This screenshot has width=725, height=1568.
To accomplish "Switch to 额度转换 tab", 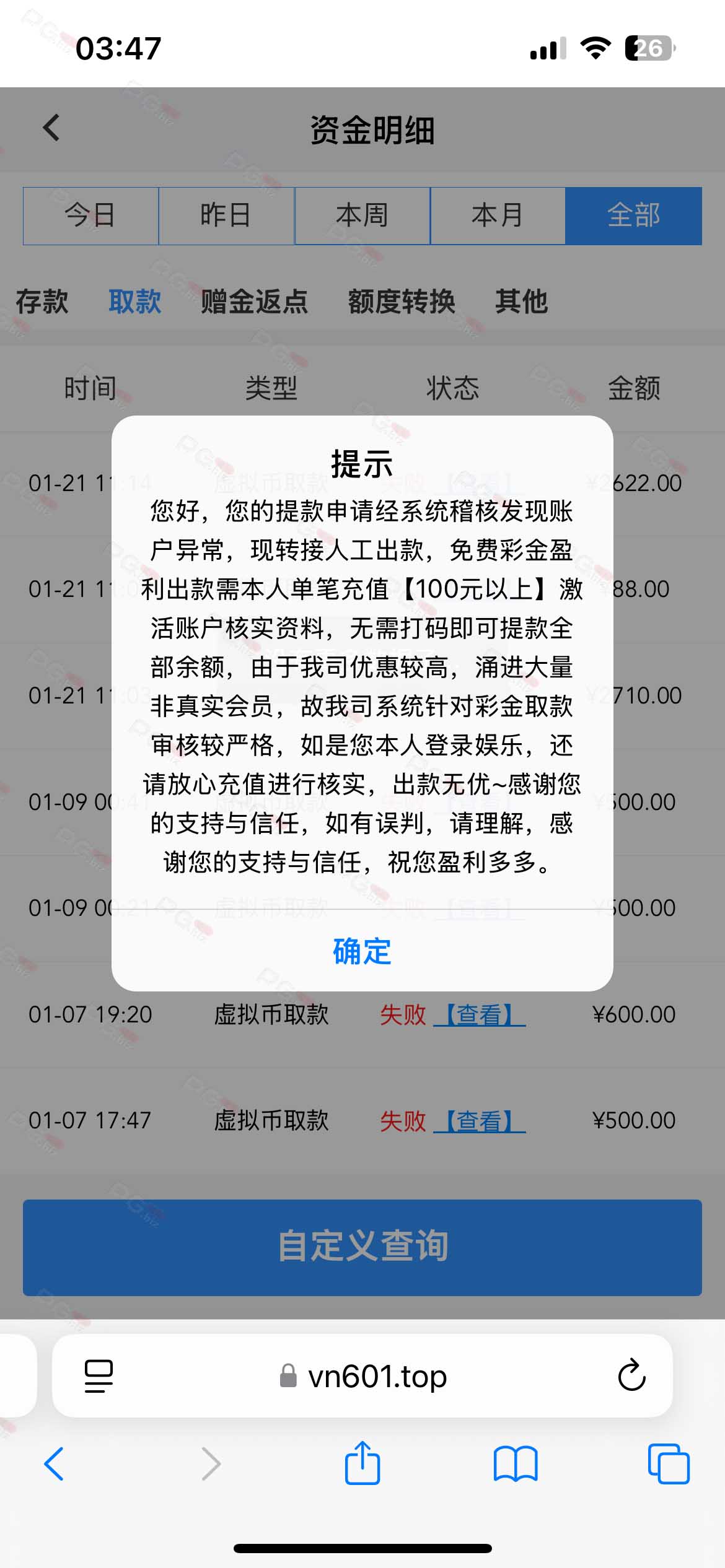I will [x=402, y=302].
